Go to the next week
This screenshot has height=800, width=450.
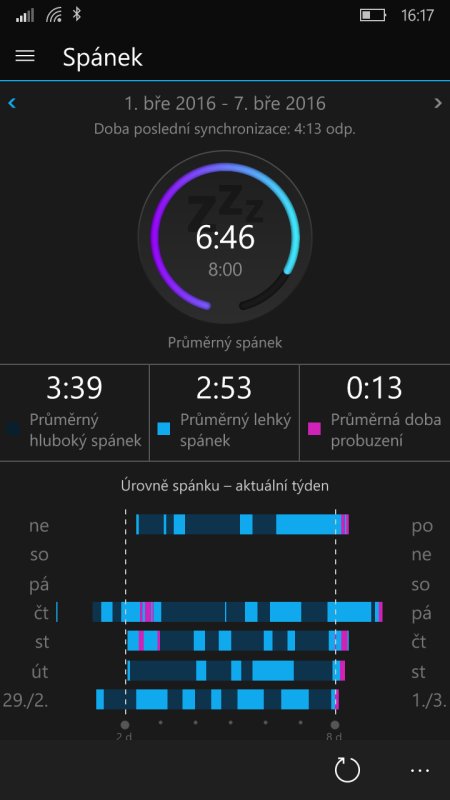click(438, 104)
